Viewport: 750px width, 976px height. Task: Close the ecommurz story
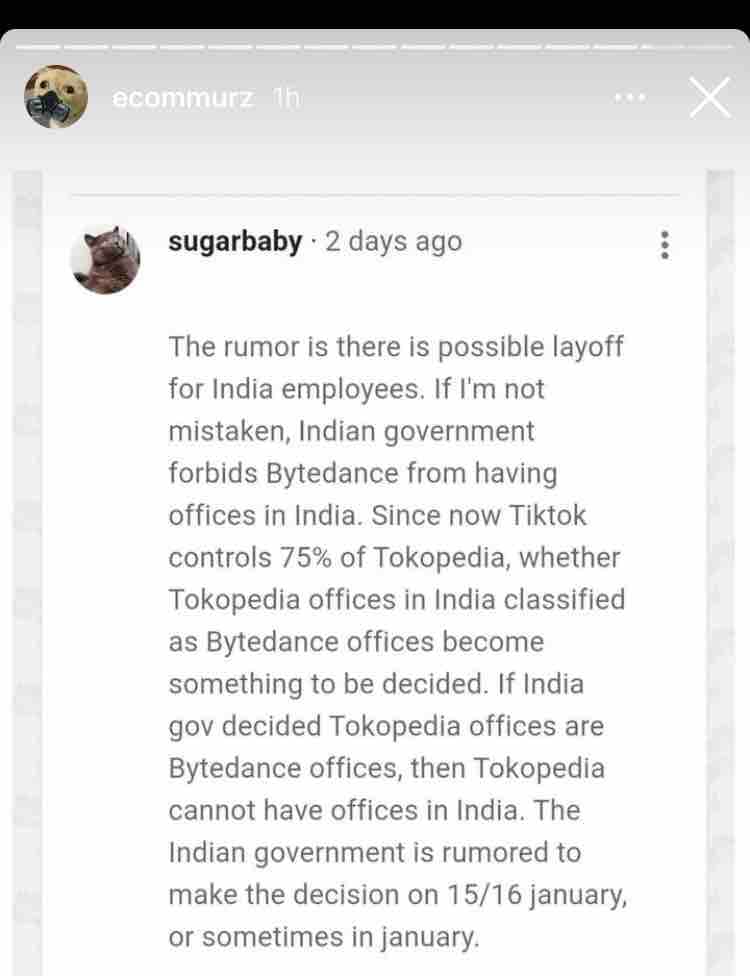711,98
